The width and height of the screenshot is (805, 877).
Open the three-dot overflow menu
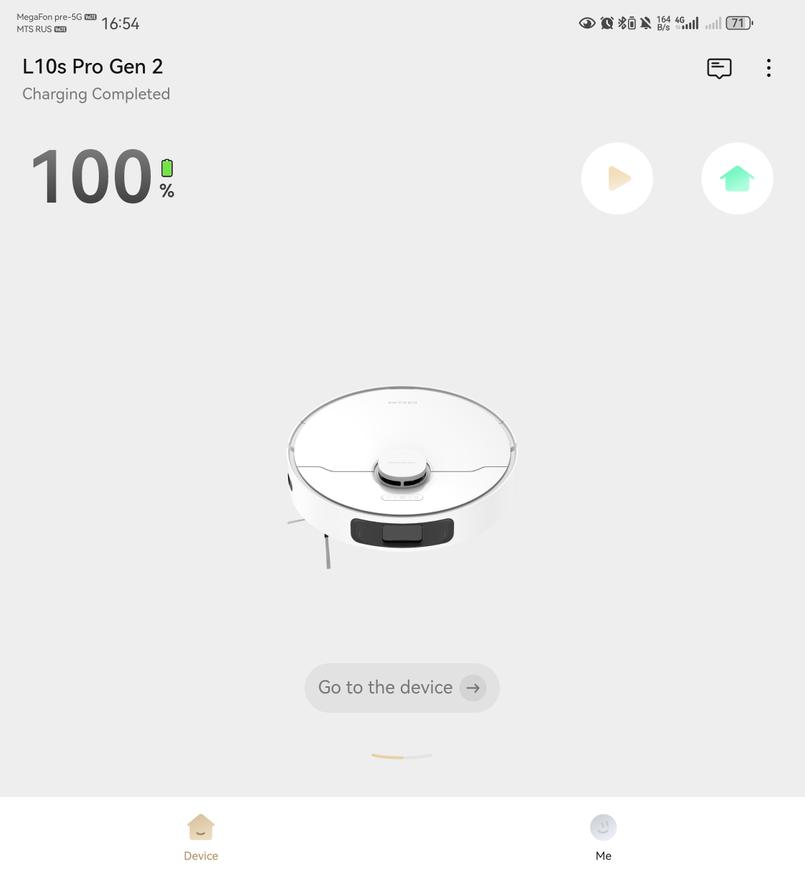tap(768, 68)
